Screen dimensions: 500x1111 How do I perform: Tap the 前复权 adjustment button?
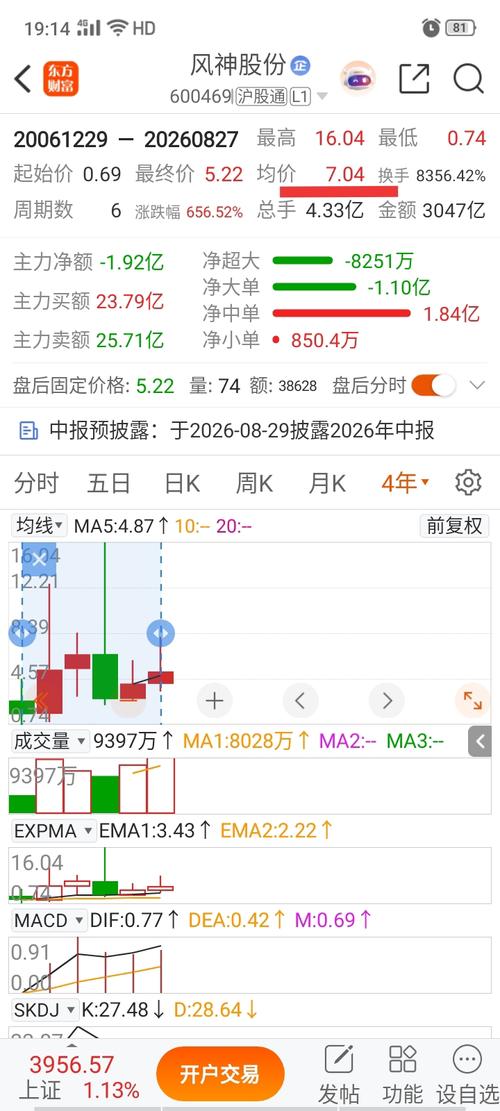click(x=455, y=526)
